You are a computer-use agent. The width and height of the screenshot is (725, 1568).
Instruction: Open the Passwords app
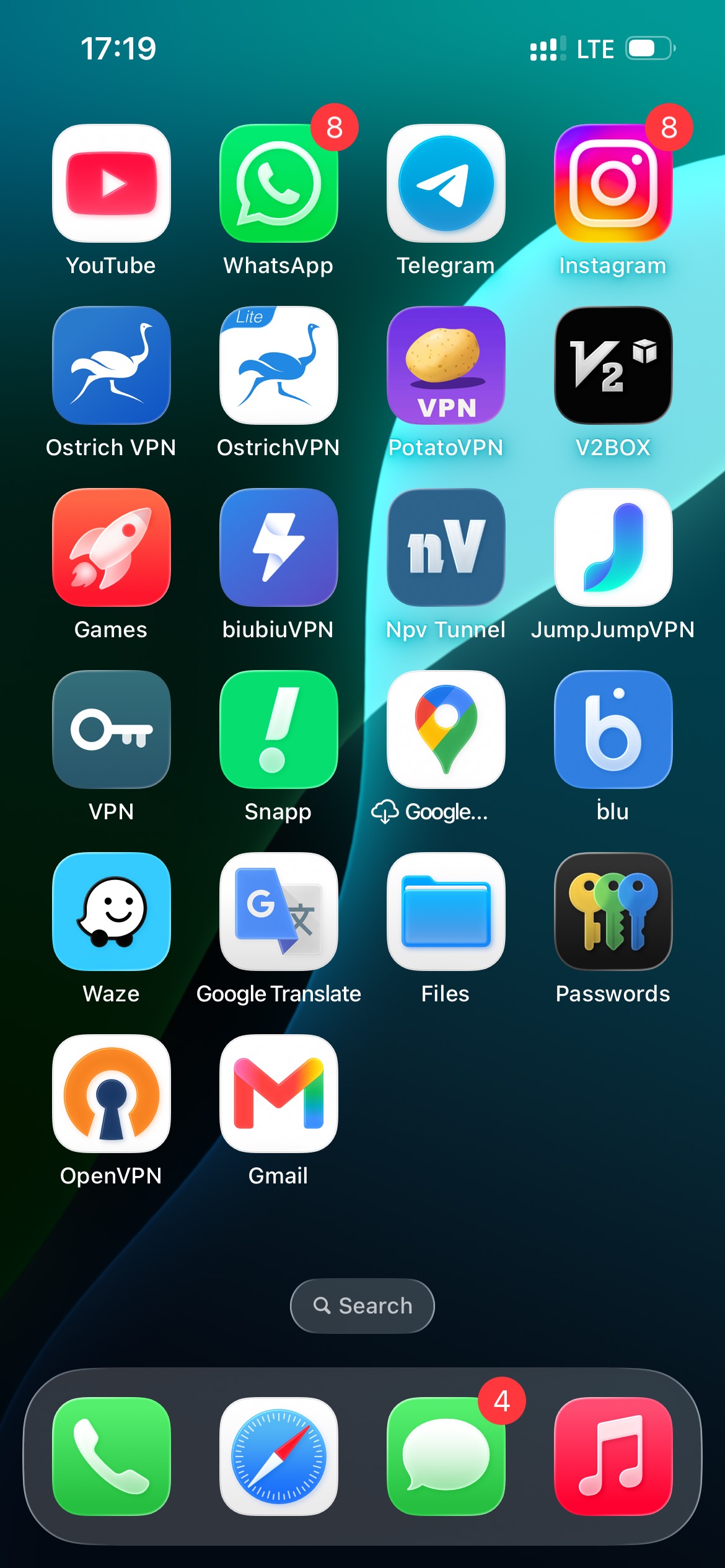tap(613, 912)
